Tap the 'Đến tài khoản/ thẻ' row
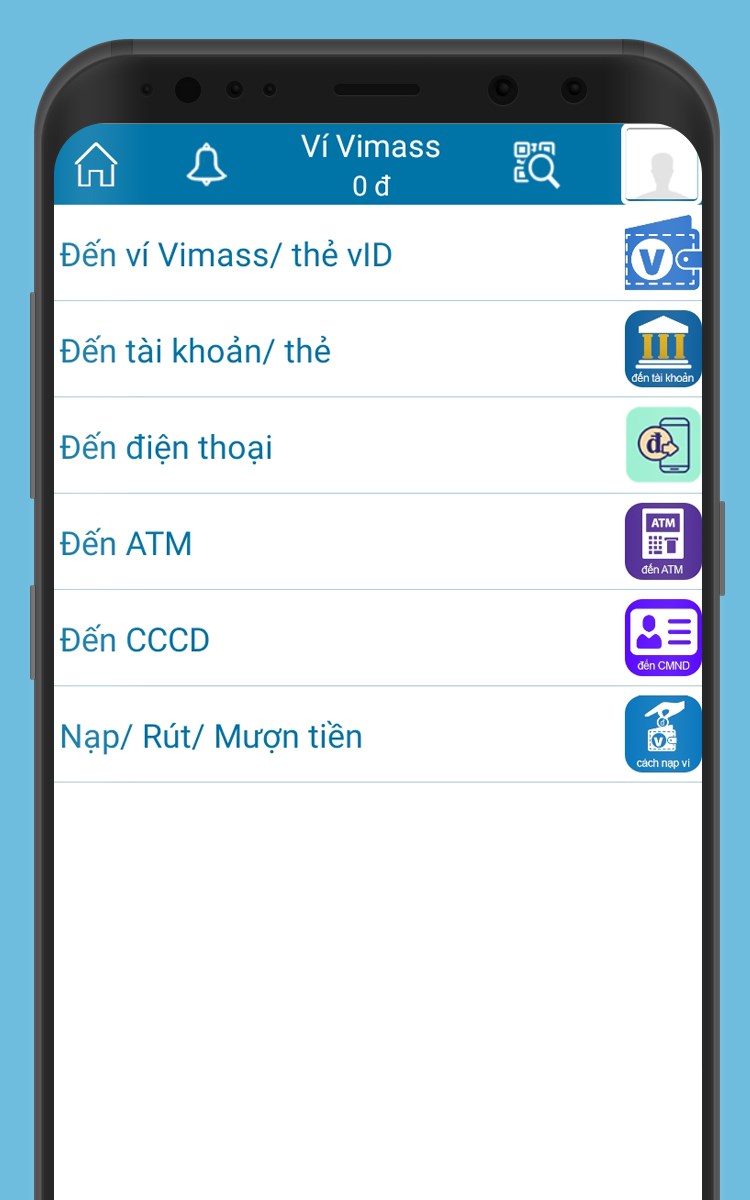The width and height of the screenshot is (750, 1200). coord(300,349)
